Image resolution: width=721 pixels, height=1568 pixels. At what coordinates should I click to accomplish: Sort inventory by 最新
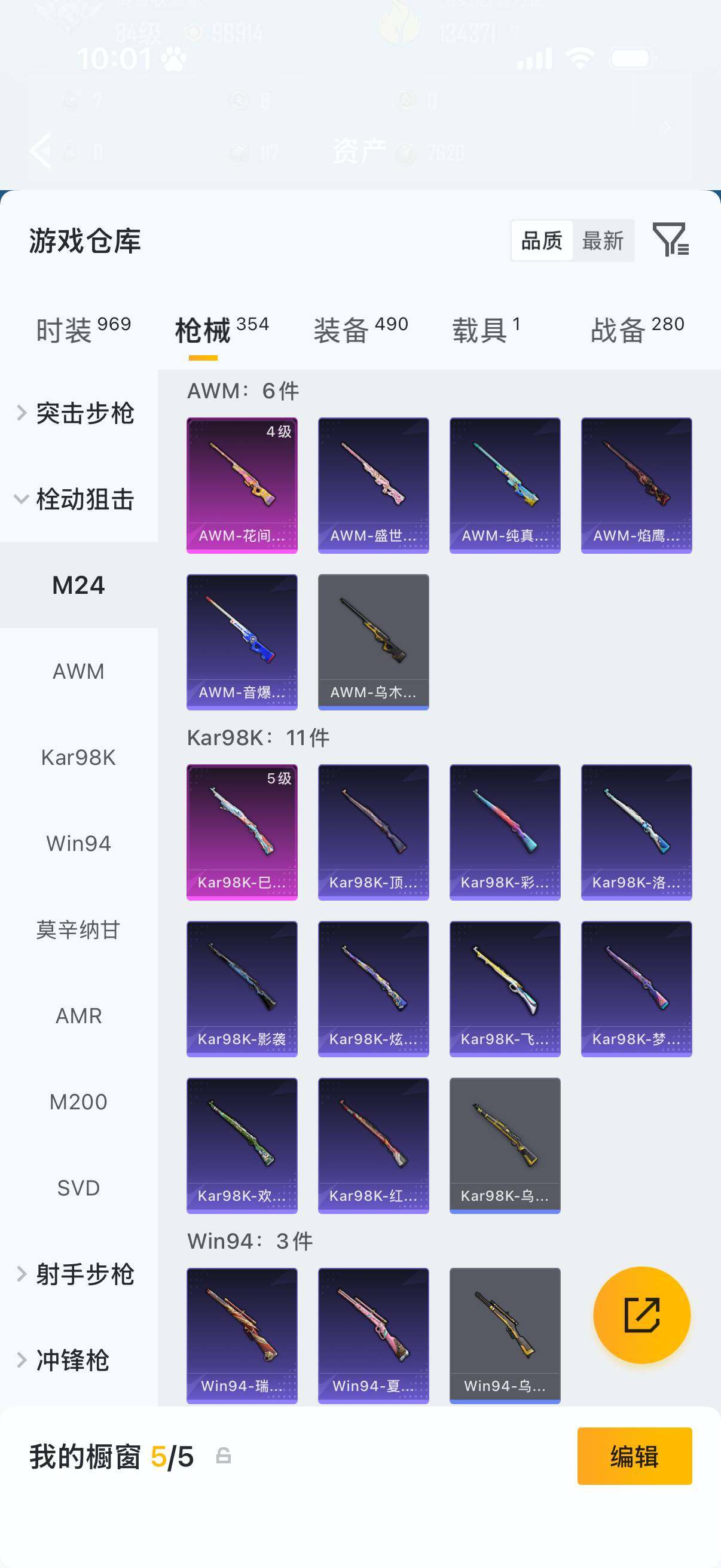click(604, 241)
